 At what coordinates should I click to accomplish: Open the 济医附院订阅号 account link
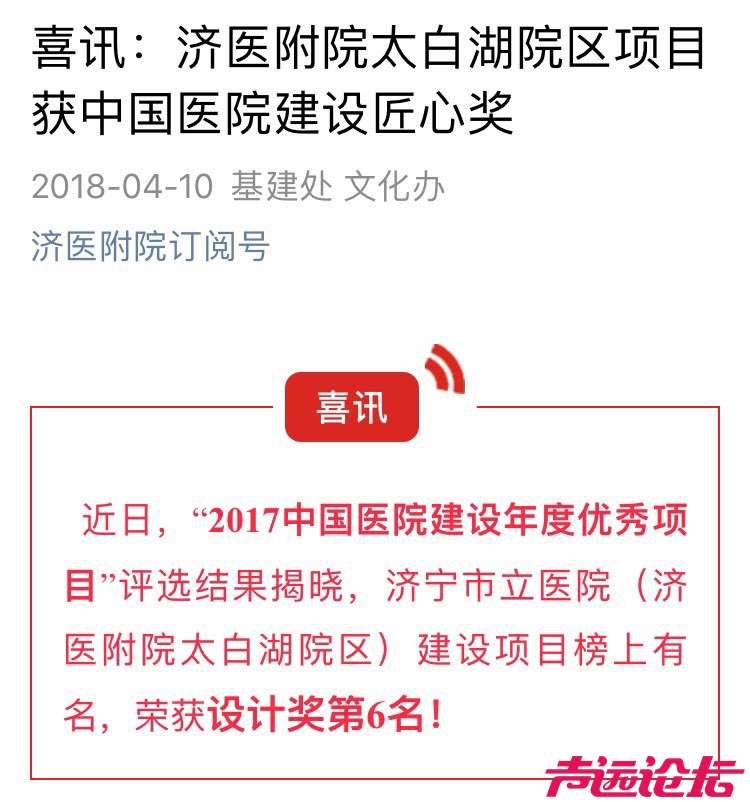150,245
